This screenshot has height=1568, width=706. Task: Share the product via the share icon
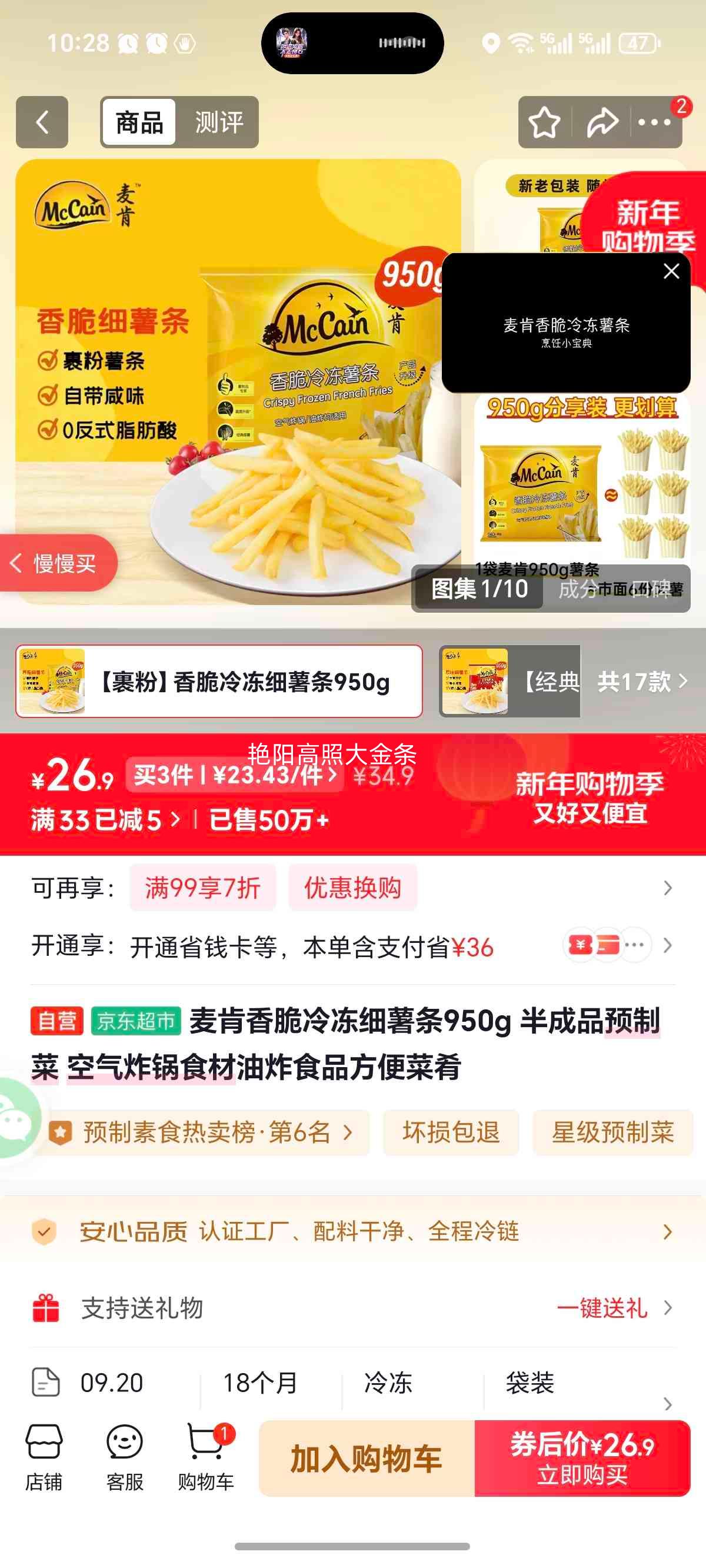coord(601,122)
